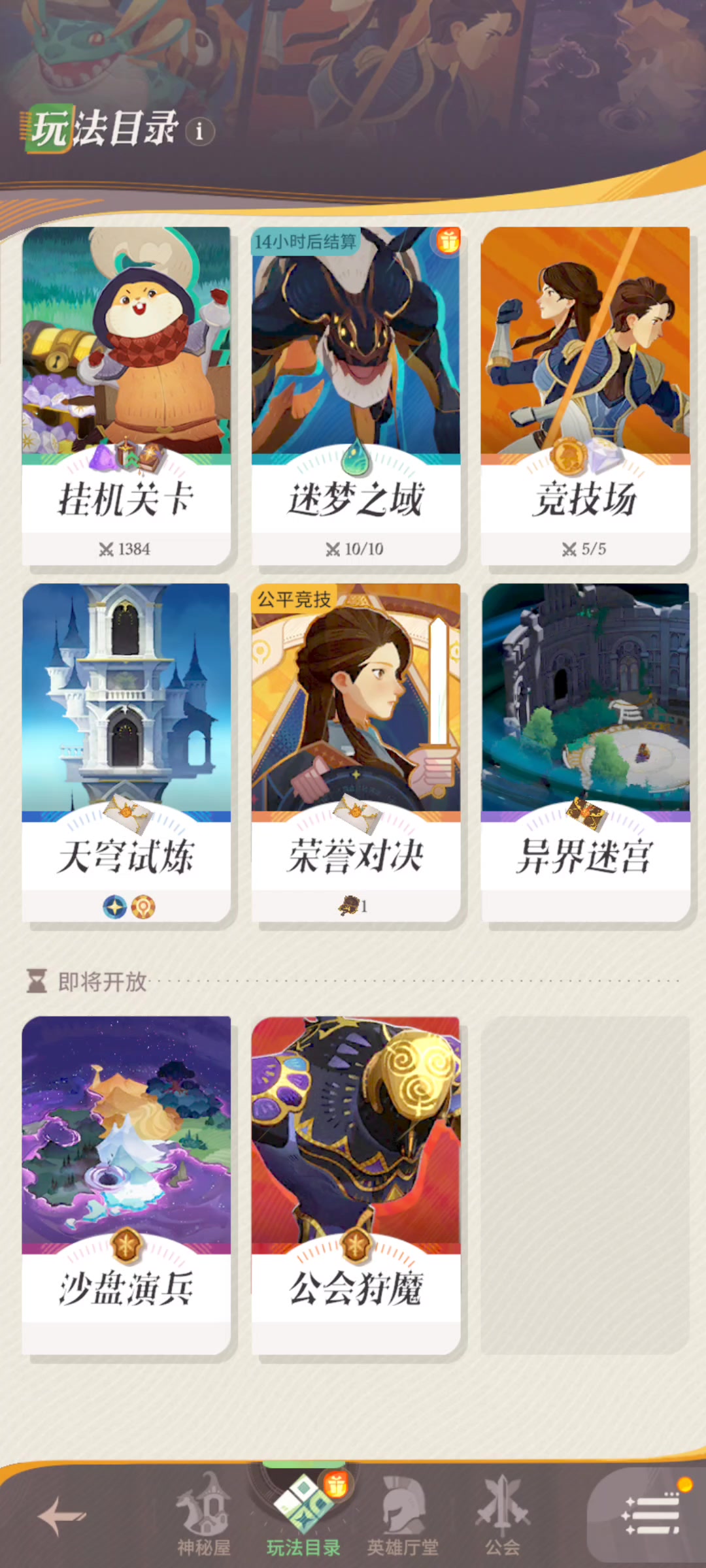Open the 挂机关卡 card
706x1568 pixels.
[x=126, y=396]
